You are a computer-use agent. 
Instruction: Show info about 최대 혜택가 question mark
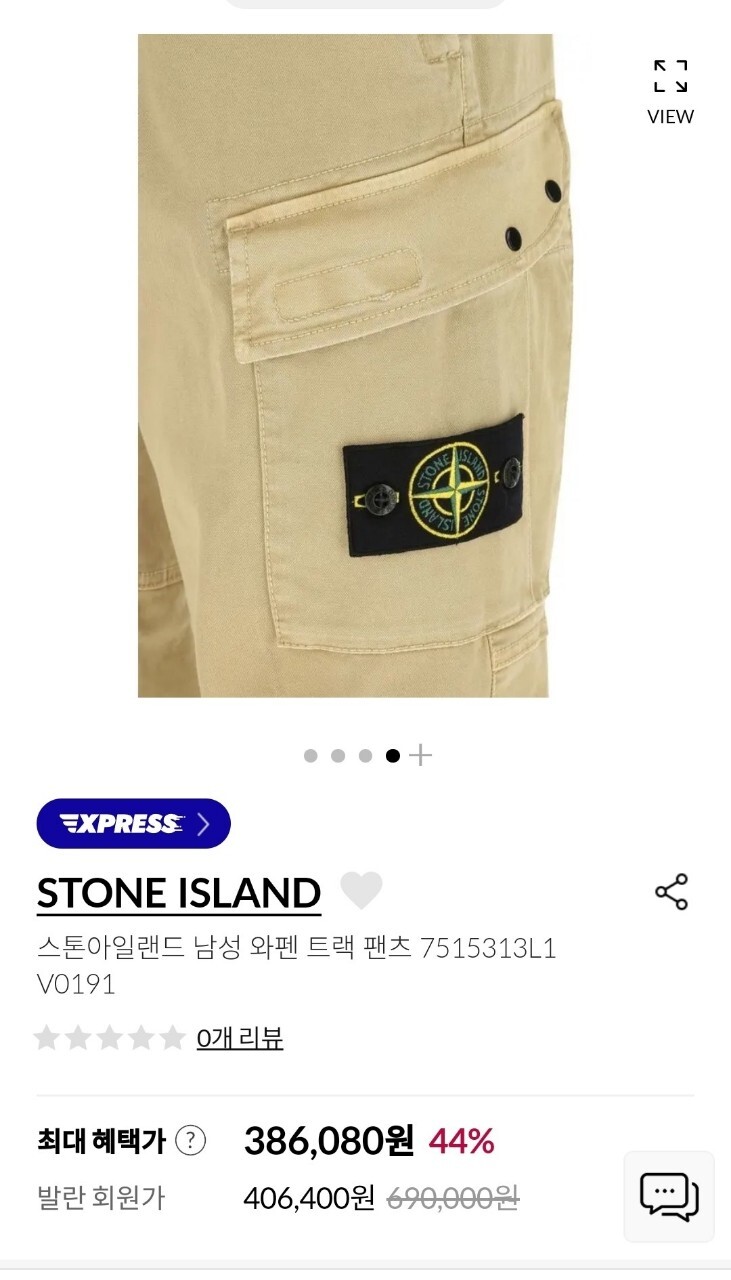[190, 1141]
